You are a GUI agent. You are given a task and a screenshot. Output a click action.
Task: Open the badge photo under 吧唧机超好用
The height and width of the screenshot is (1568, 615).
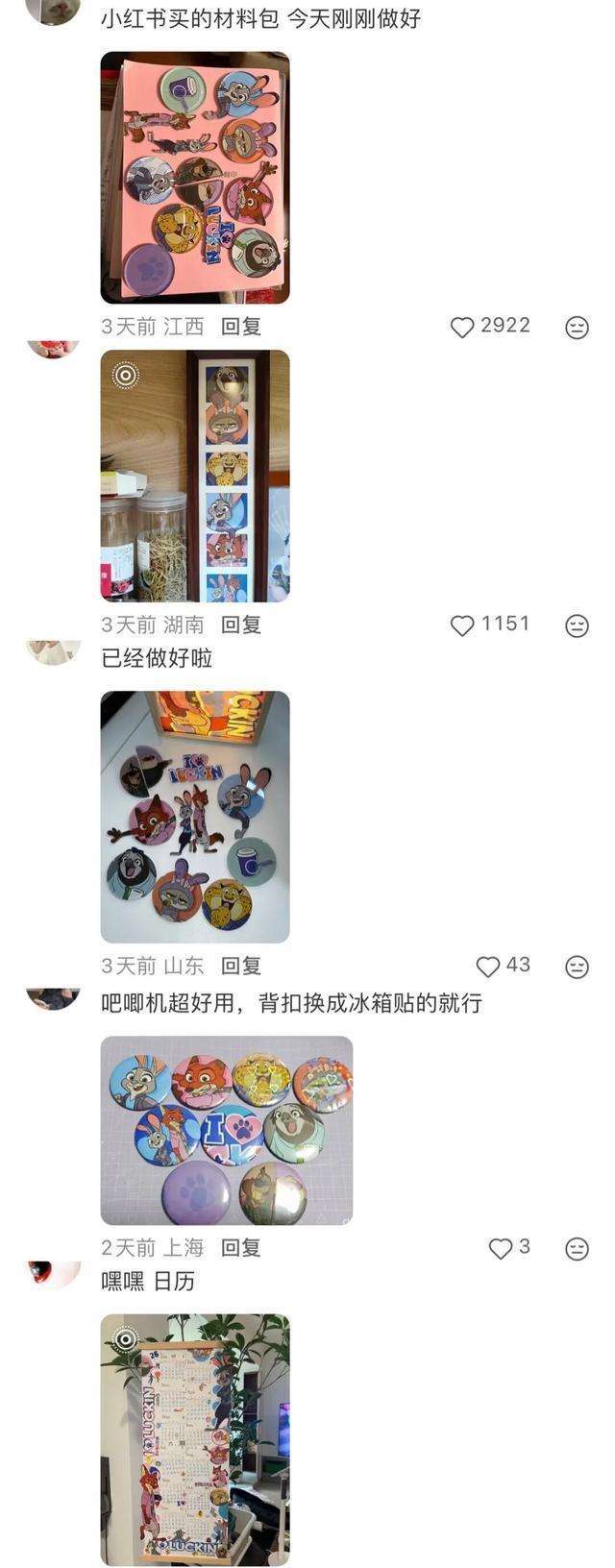[227, 1130]
